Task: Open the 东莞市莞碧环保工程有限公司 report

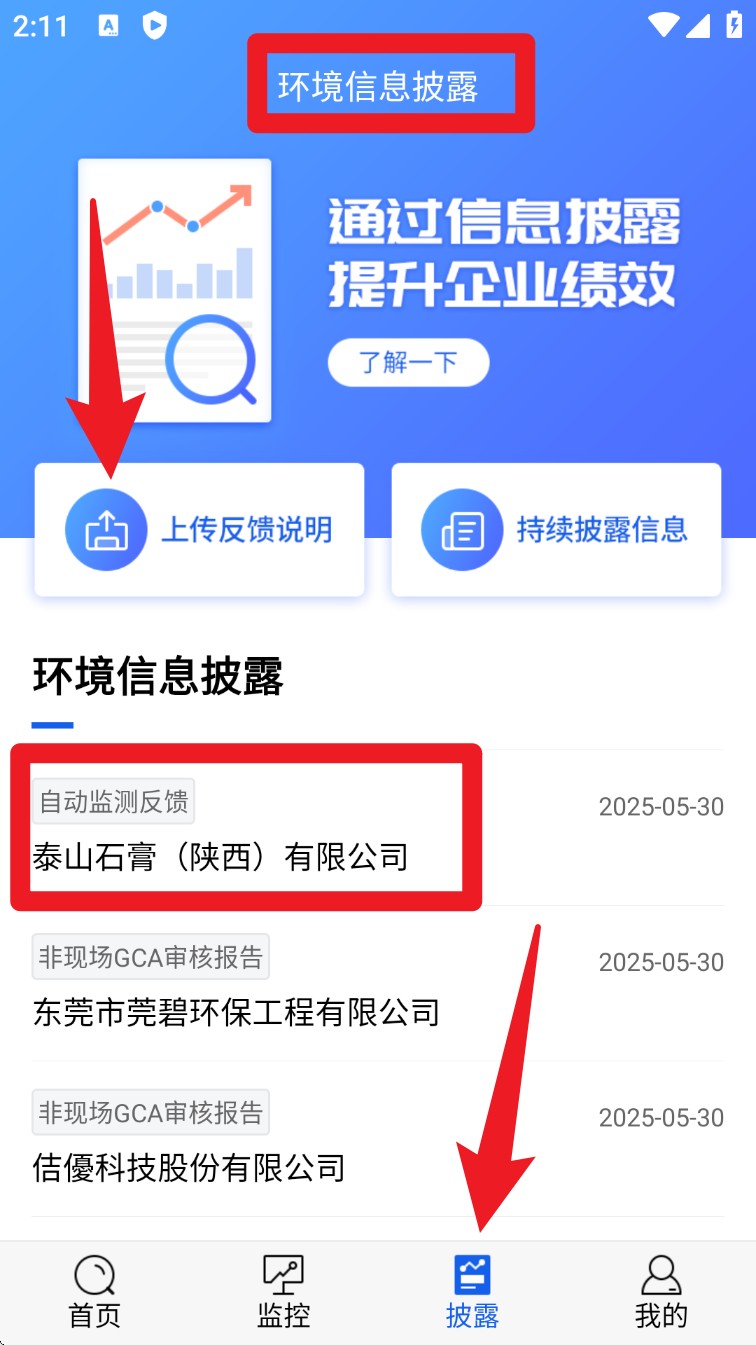Action: click(x=377, y=985)
